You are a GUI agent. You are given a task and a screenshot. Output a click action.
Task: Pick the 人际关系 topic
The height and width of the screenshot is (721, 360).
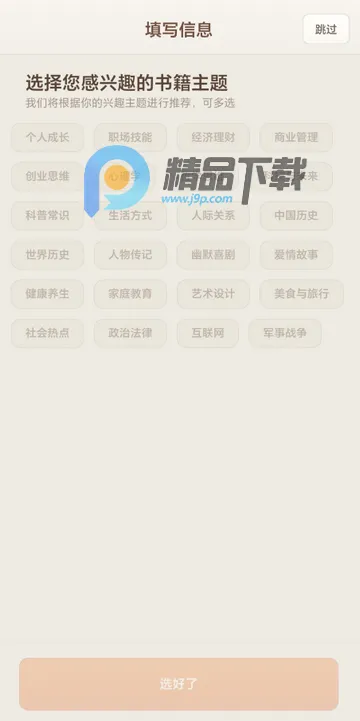click(213, 215)
